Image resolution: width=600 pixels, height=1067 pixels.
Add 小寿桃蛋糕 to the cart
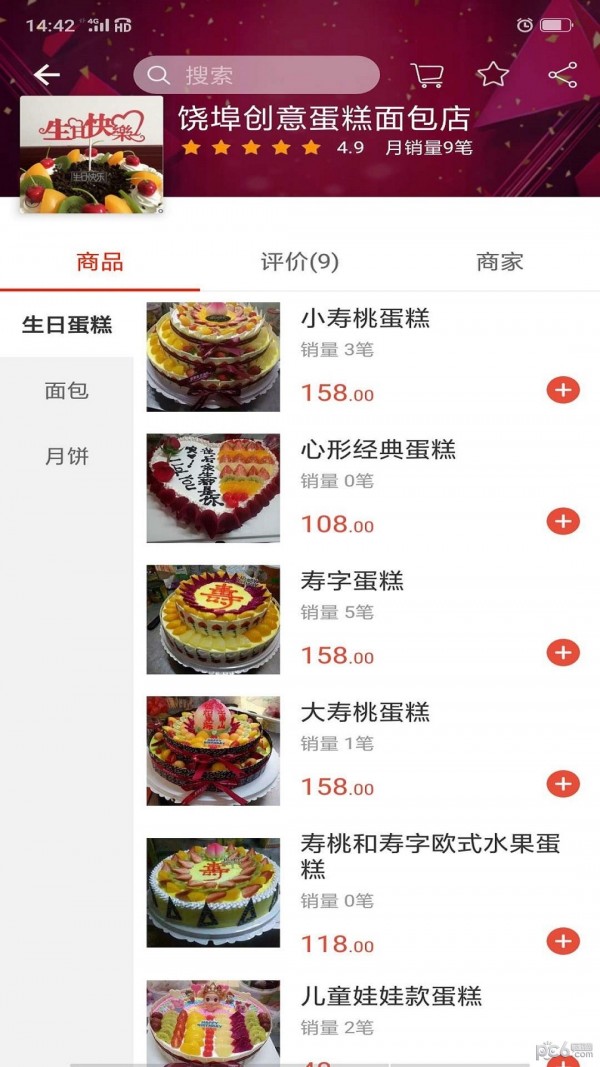point(563,390)
